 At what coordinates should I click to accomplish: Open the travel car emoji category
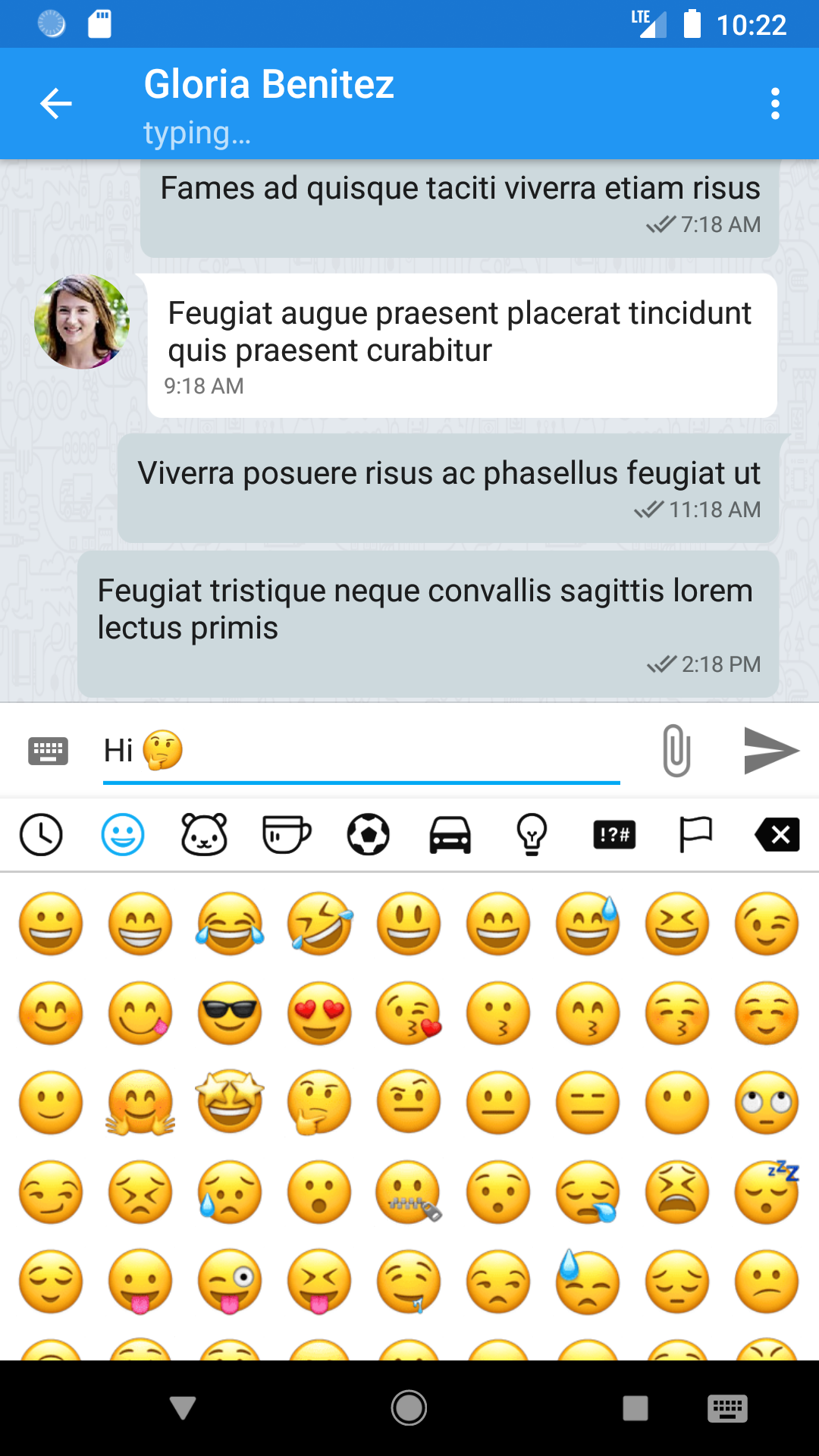tap(450, 835)
